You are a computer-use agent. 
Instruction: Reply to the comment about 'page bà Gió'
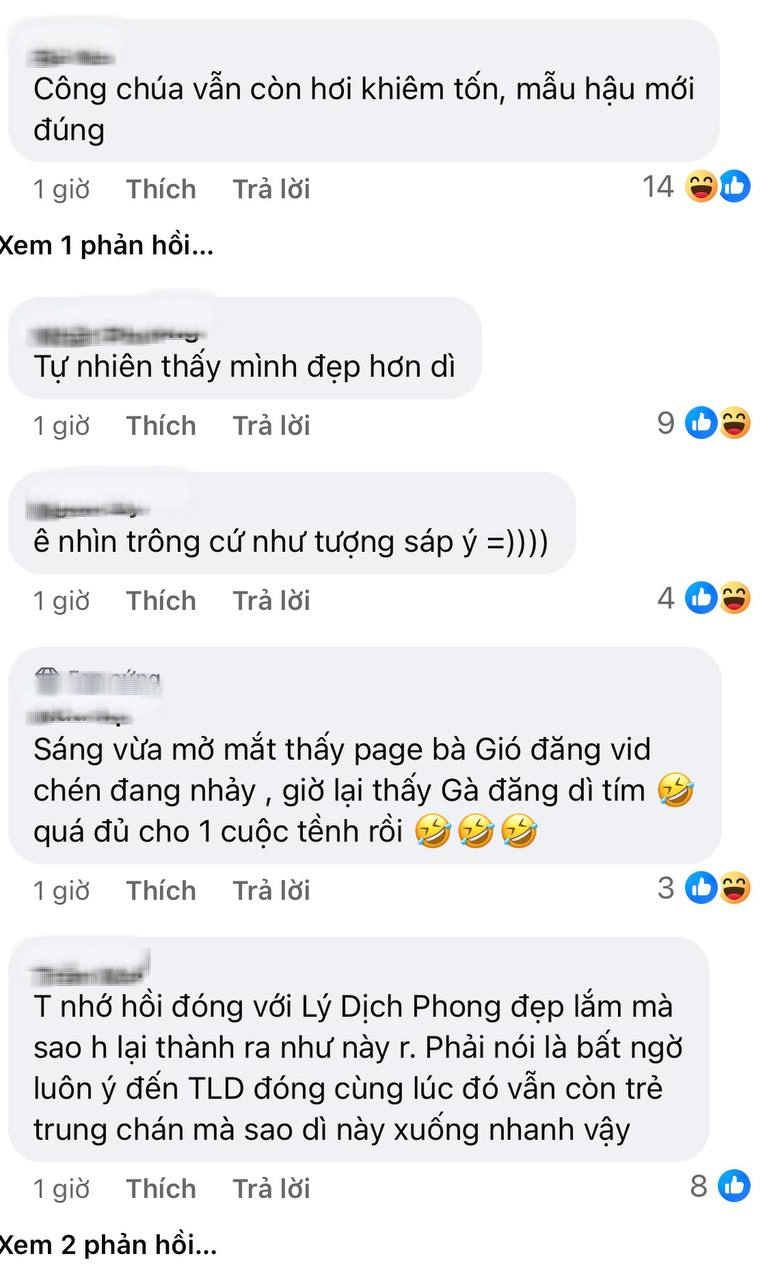[x=271, y=890]
